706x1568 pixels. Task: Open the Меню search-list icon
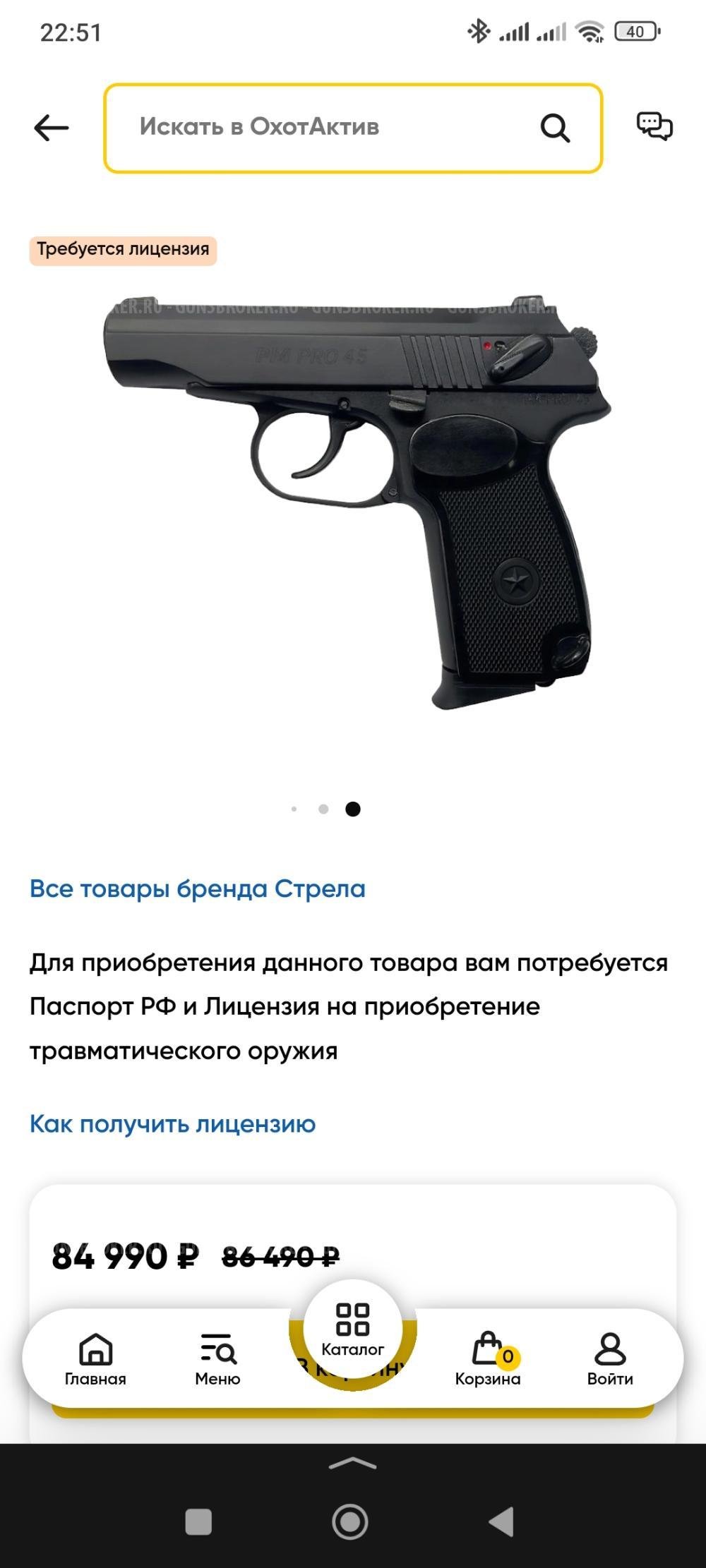click(x=217, y=1348)
